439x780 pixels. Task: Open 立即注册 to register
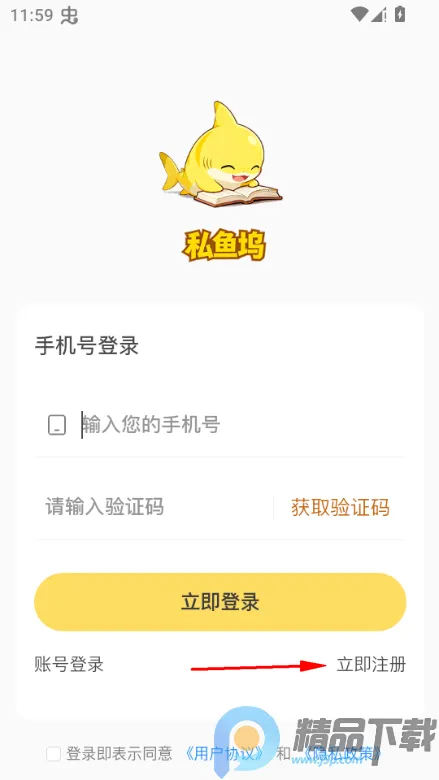pos(371,665)
